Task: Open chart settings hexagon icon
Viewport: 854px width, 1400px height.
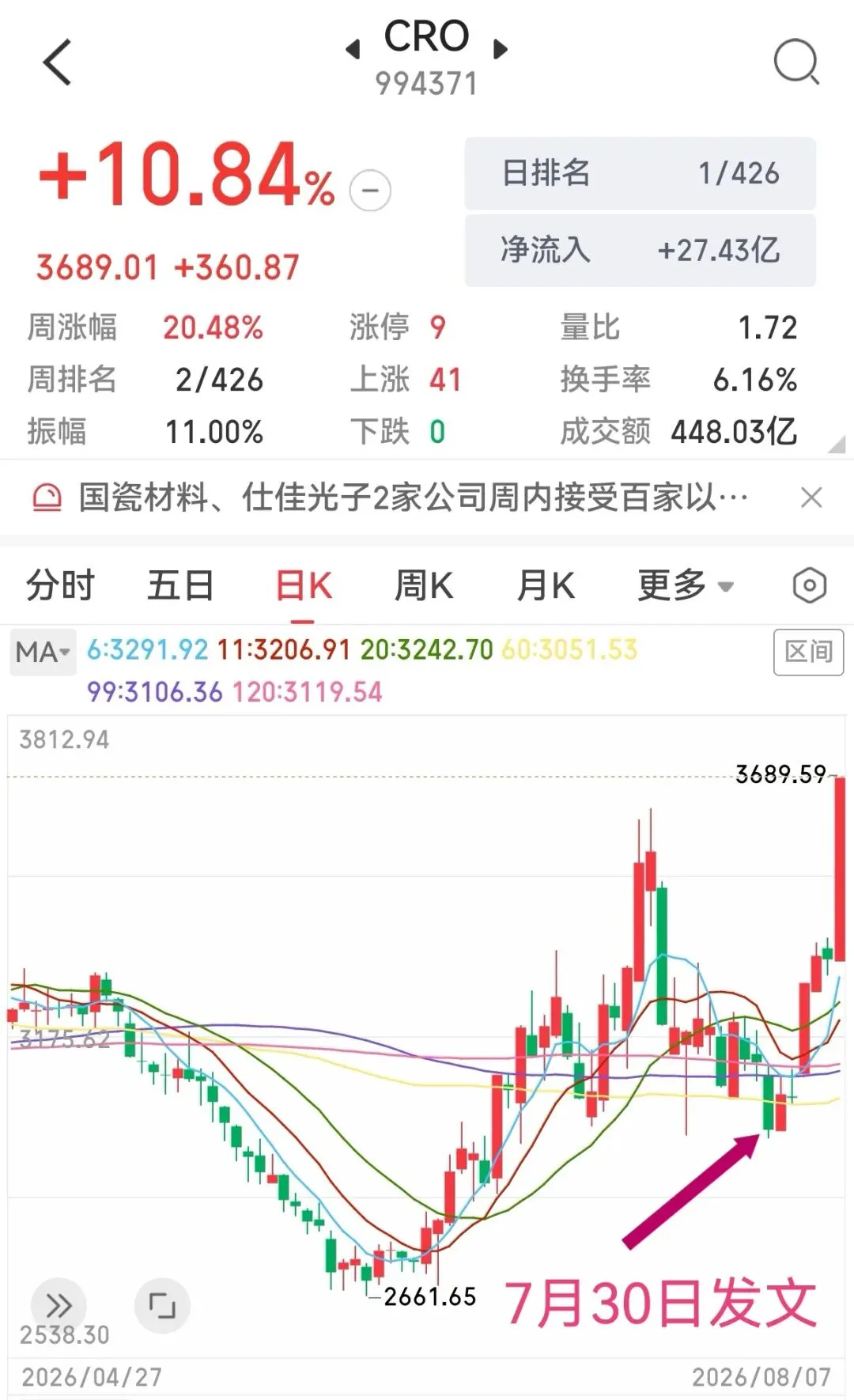Action: coord(809,586)
